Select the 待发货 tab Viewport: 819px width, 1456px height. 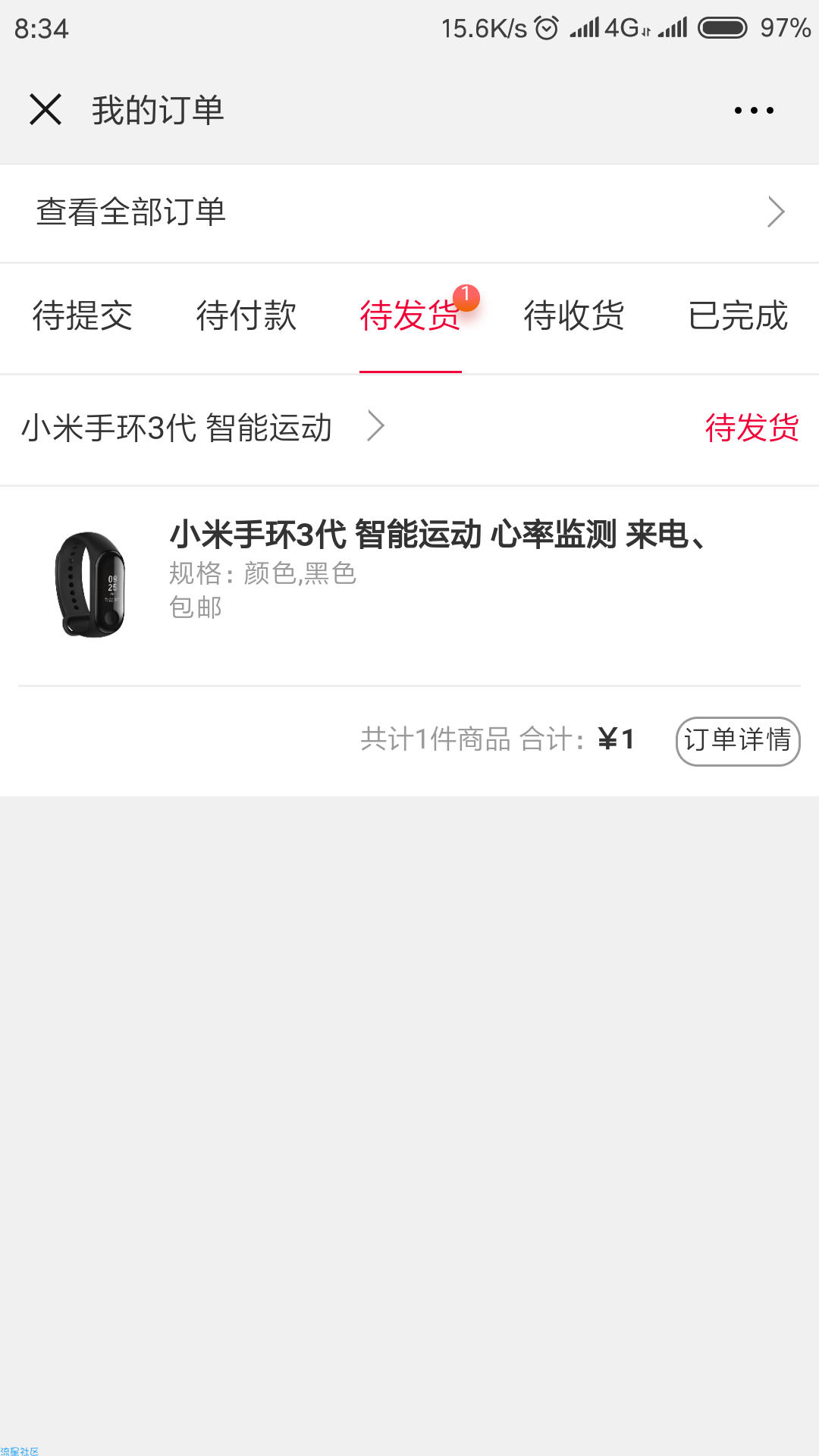410,315
